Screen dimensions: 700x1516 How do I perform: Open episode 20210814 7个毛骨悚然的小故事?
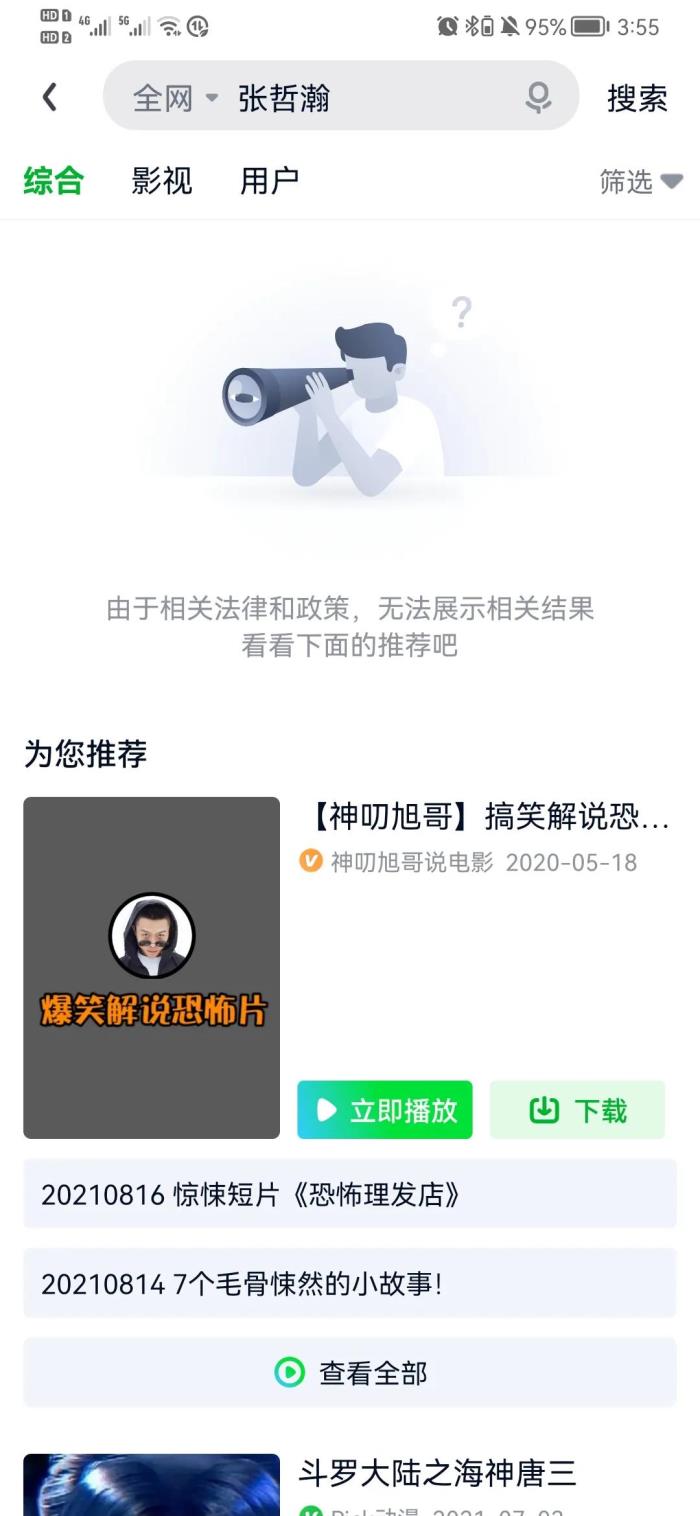tap(350, 1283)
